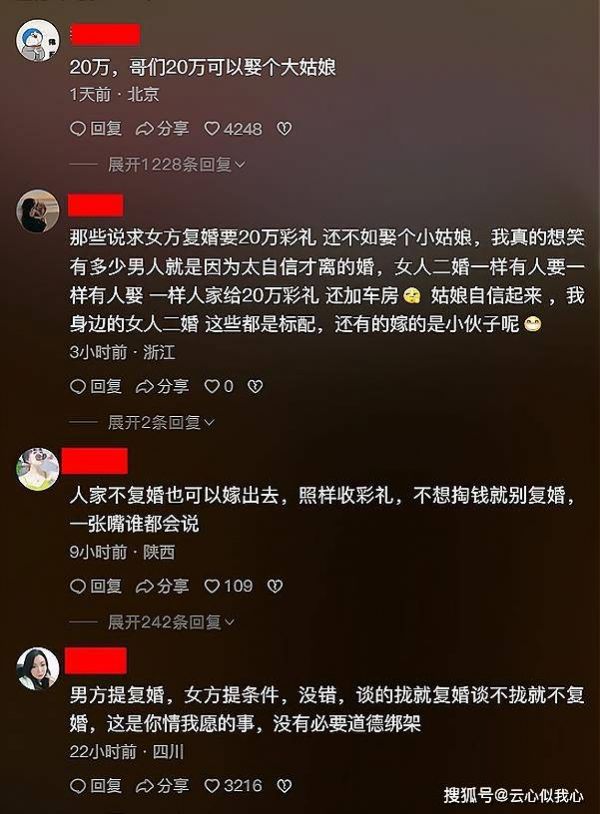Share the Zhejiang comment
The width and height of the screenshot is (600, 814).
(x=162, y=386)
